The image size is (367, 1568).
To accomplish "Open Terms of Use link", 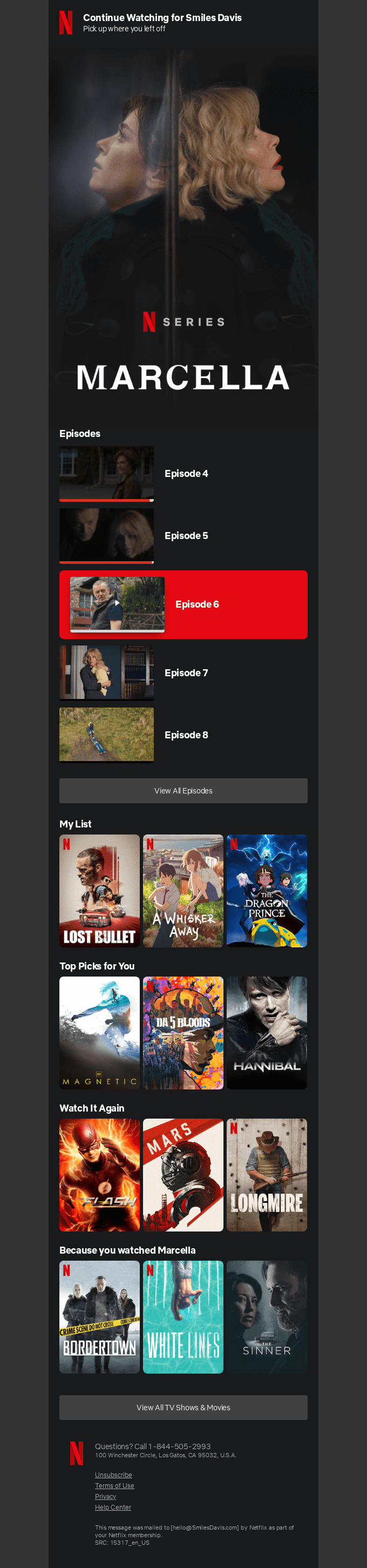I will (x=114, y=1486).
